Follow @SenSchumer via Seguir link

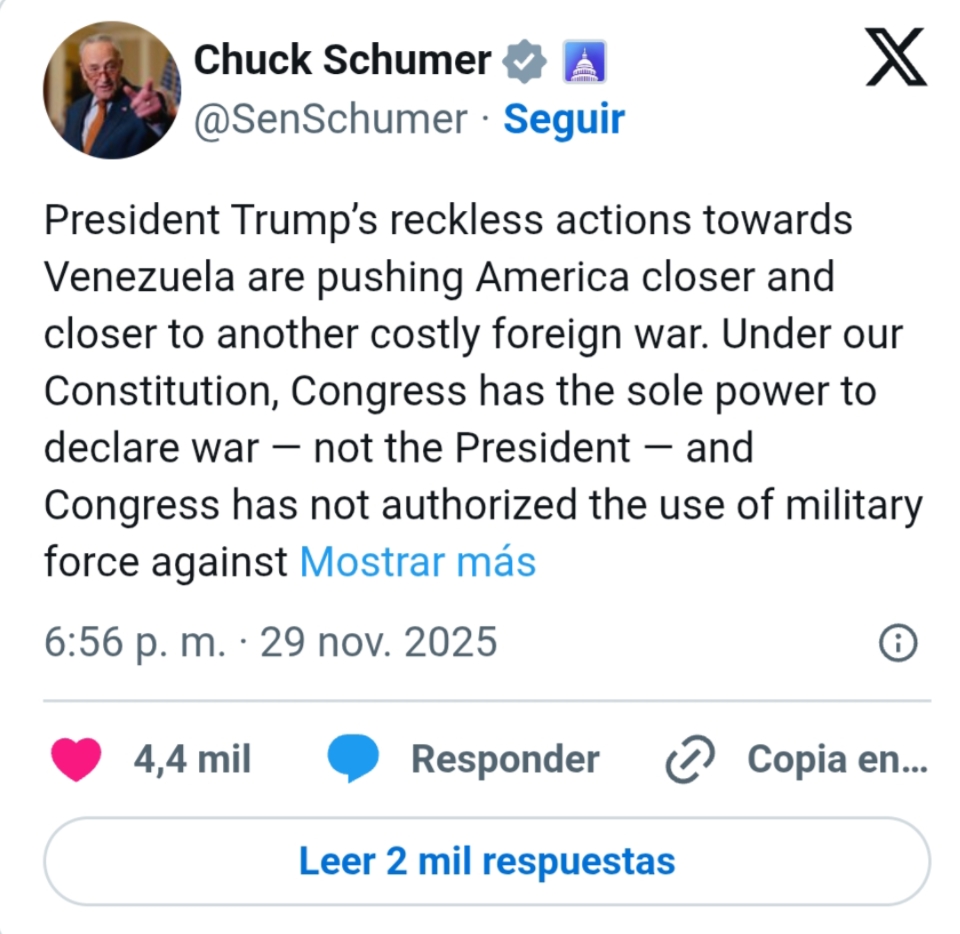563,120
